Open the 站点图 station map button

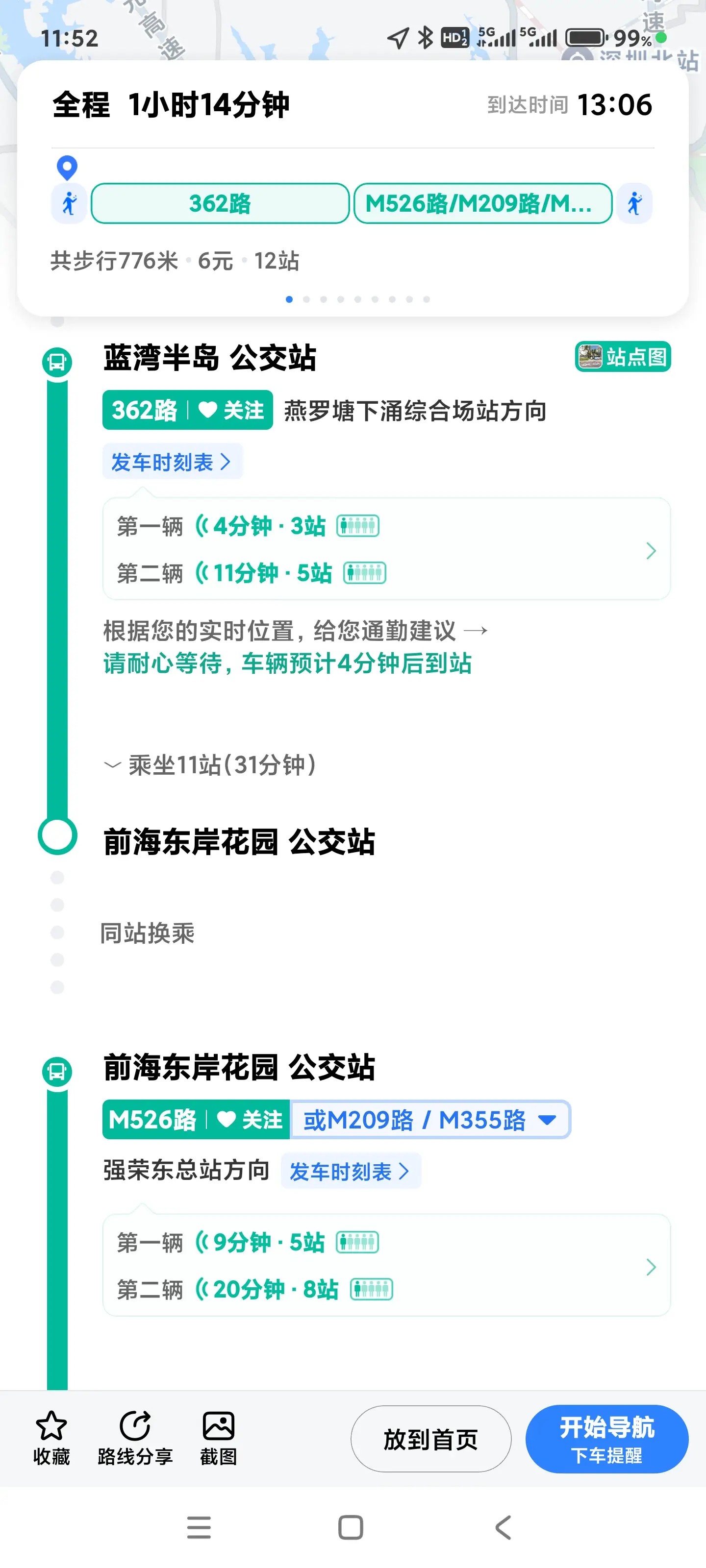point(623,357)
